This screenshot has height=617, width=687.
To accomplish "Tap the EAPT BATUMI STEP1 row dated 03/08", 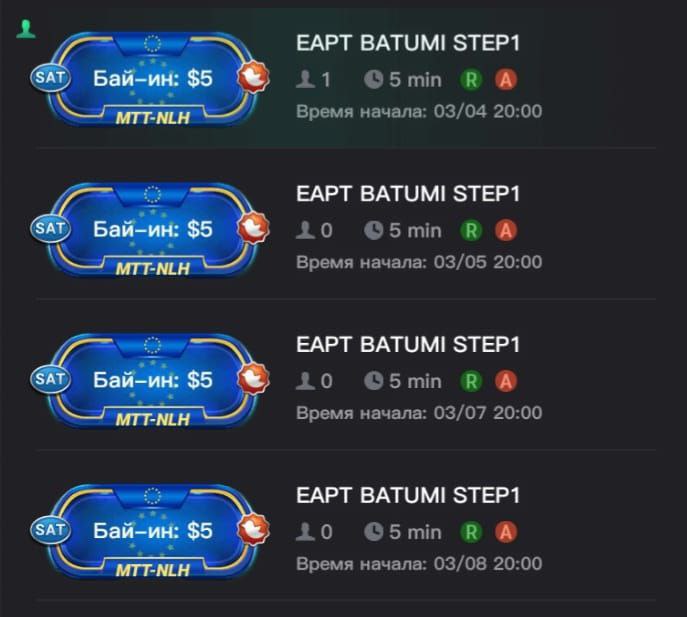I will coord(408,496).
